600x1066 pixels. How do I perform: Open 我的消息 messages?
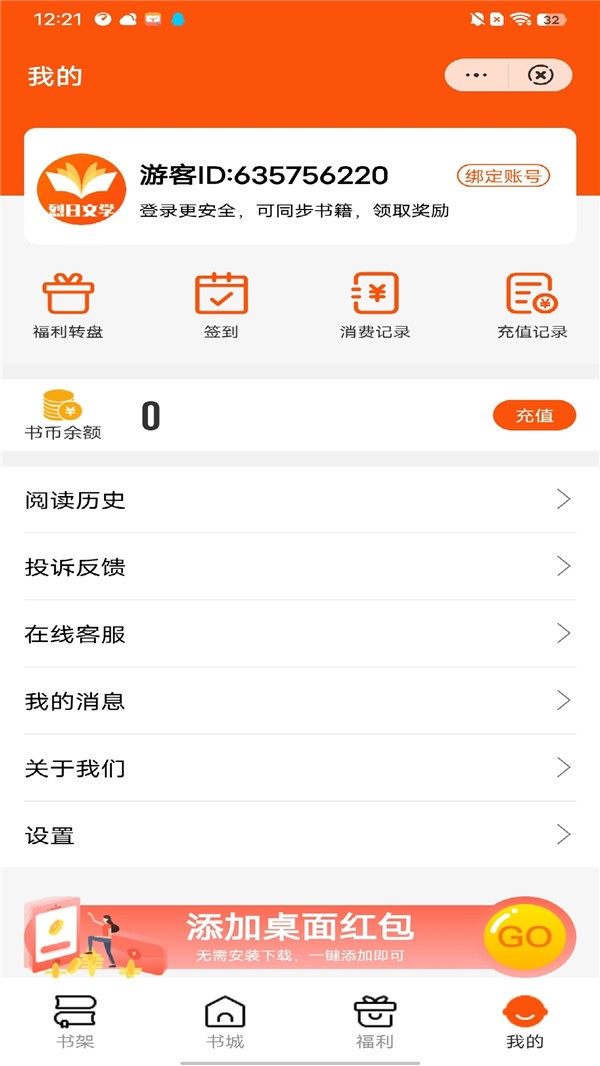click(x=299, y=701)
